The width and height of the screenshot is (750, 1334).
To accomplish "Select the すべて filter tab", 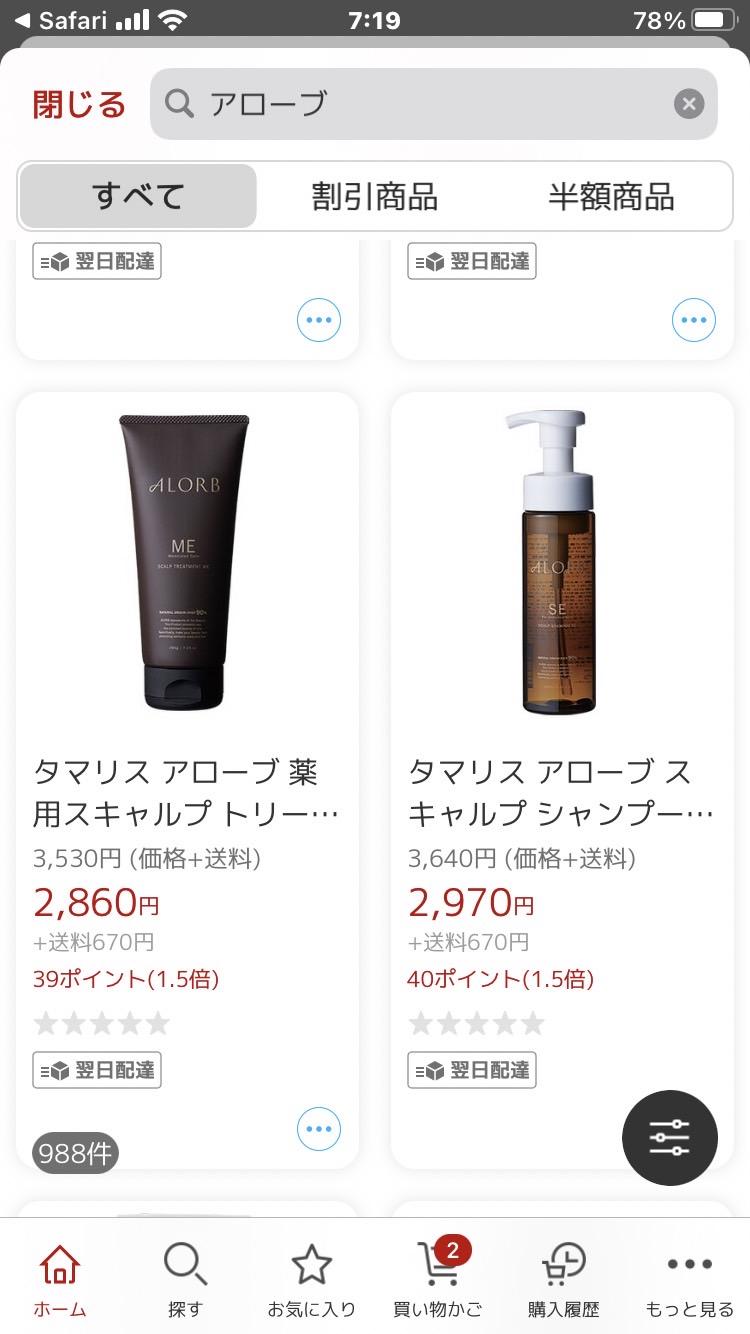I will click(138, 196).
